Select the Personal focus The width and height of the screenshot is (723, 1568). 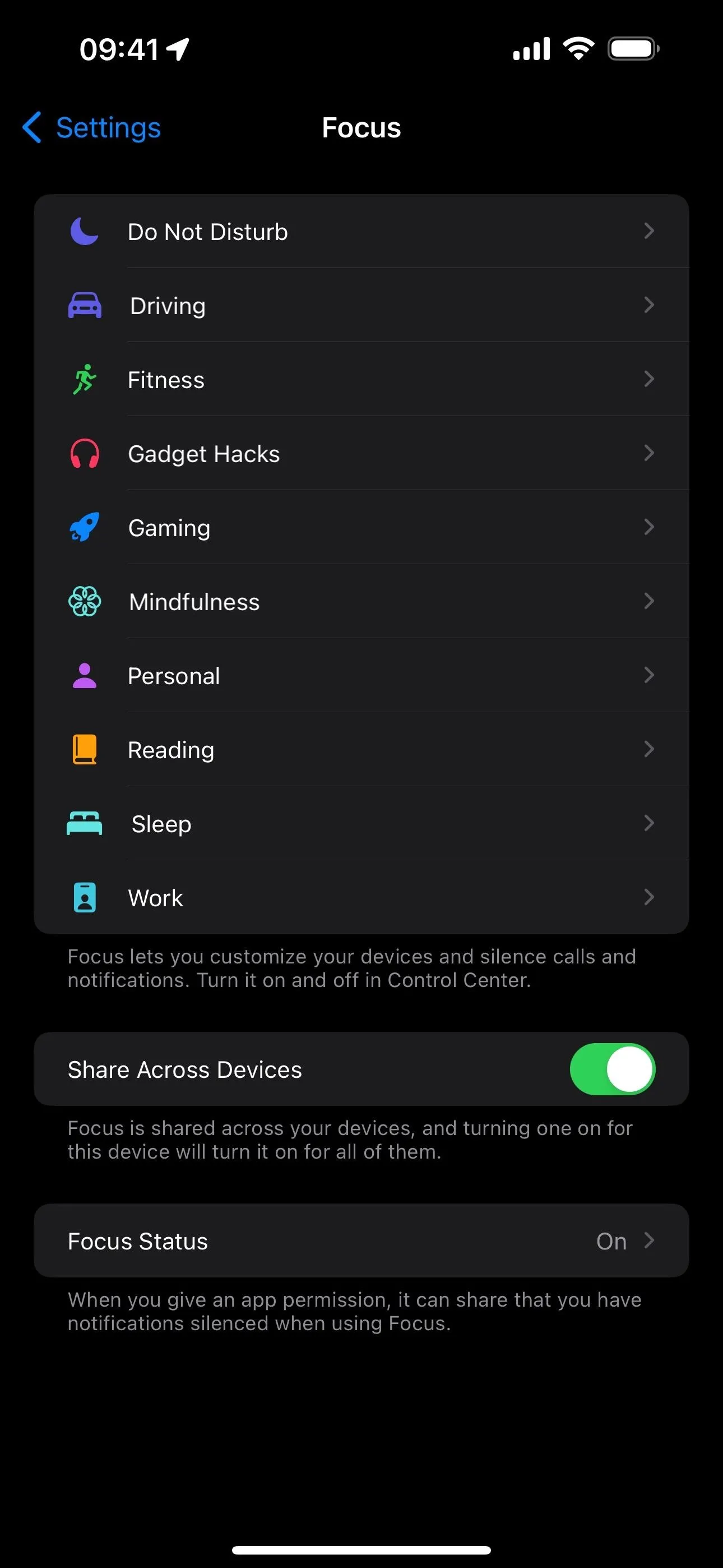pos(361,676)
